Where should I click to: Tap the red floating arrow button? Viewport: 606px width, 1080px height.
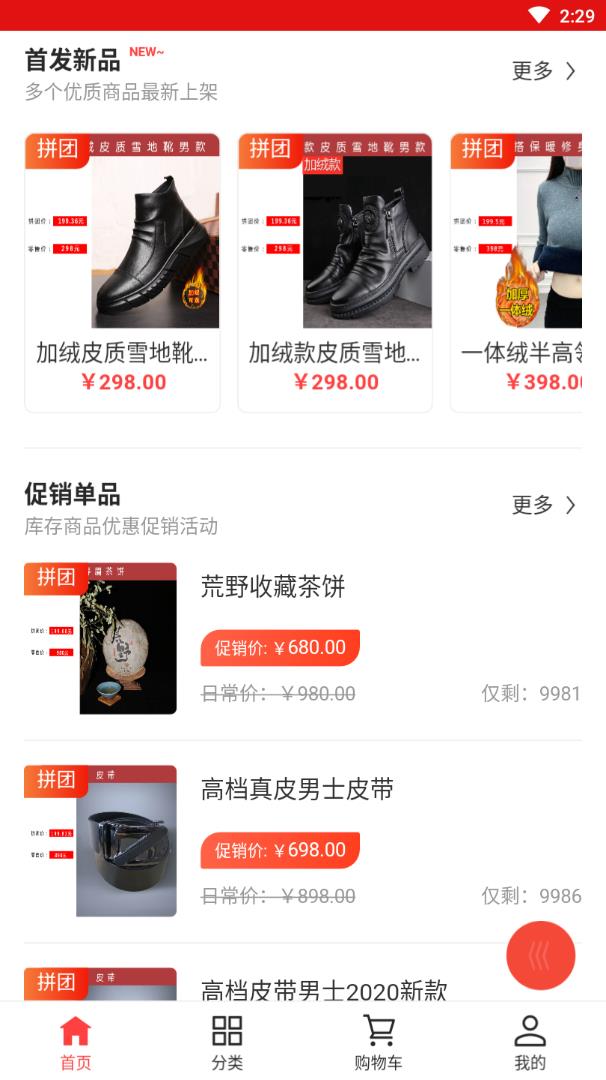[x=540, y=956]
